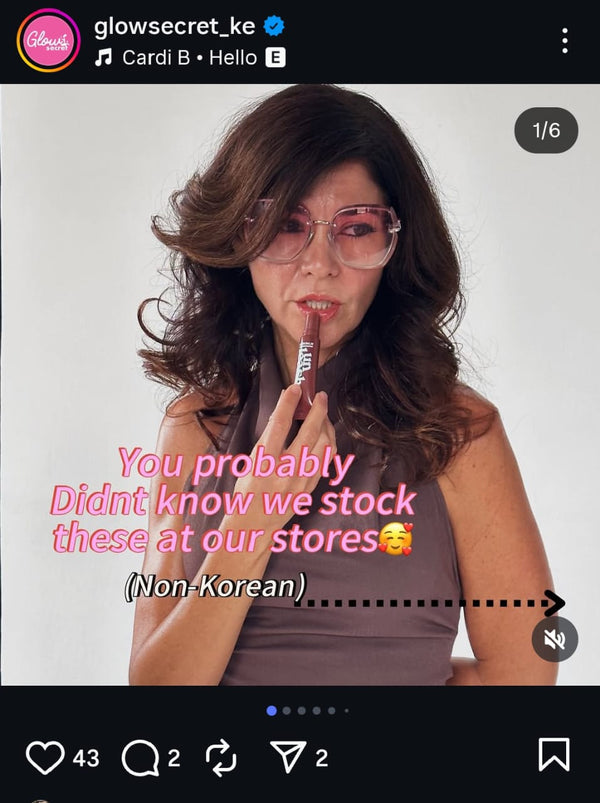Open the comments on this post

tap(138, 757)
